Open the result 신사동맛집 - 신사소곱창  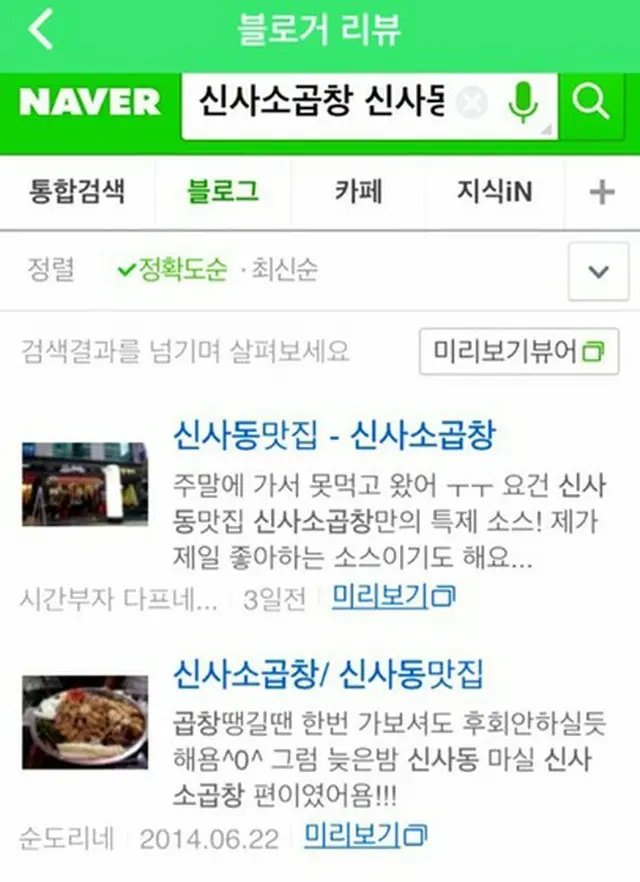[334, 435]
